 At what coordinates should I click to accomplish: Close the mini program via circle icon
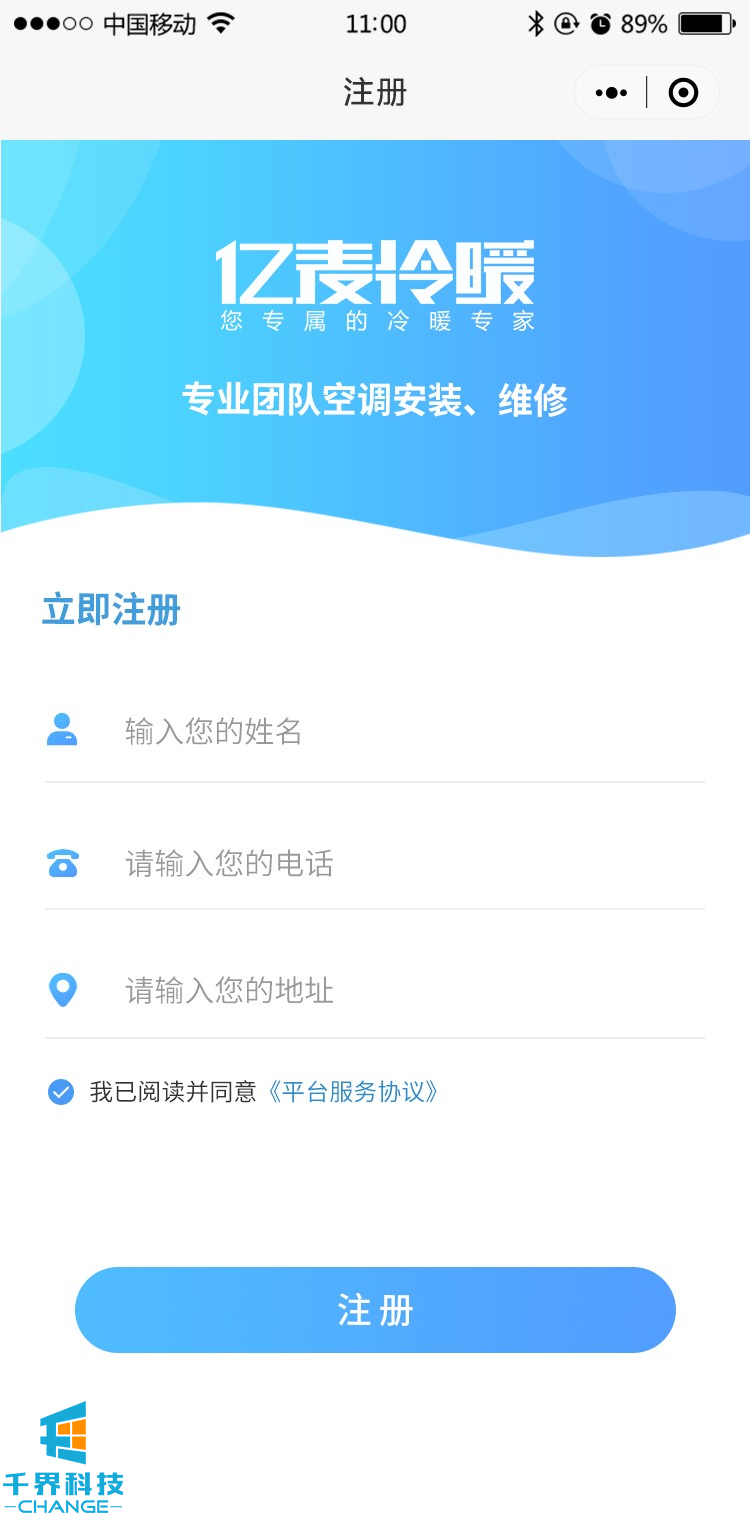tap(683, 93)
